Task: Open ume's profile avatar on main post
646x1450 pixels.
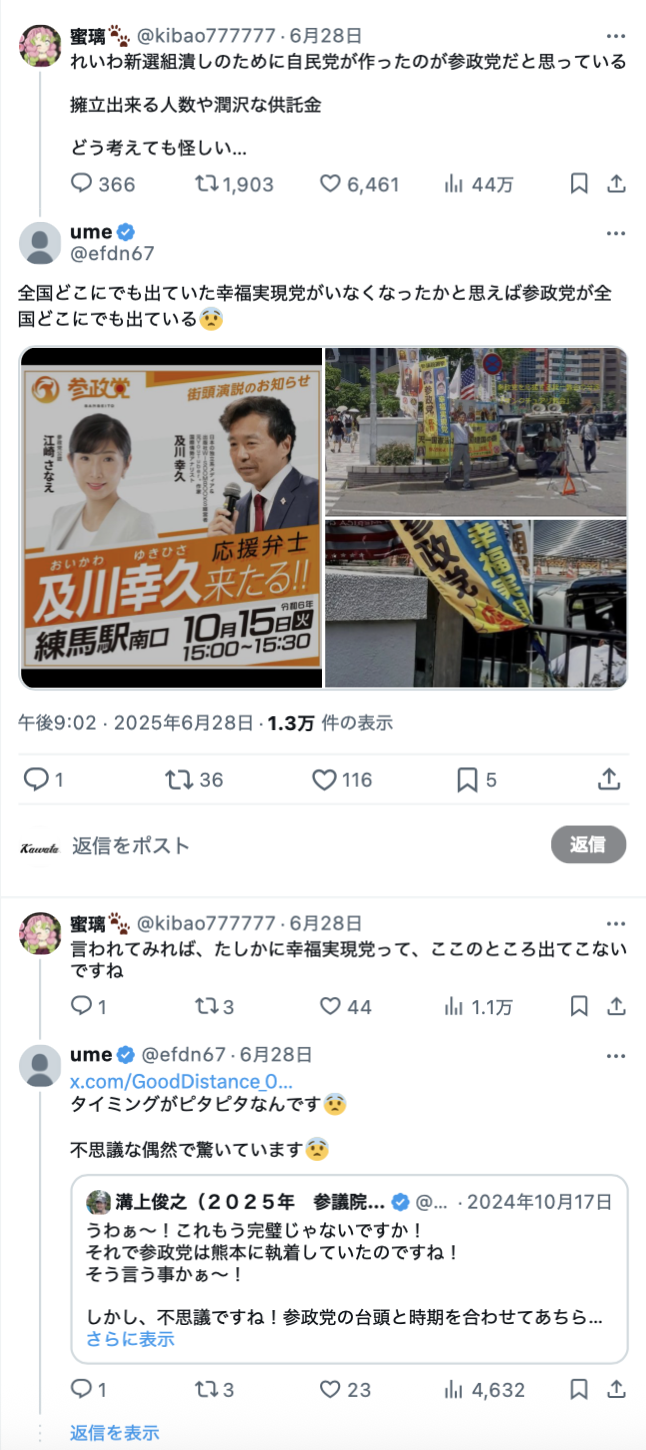Action: 40,245
